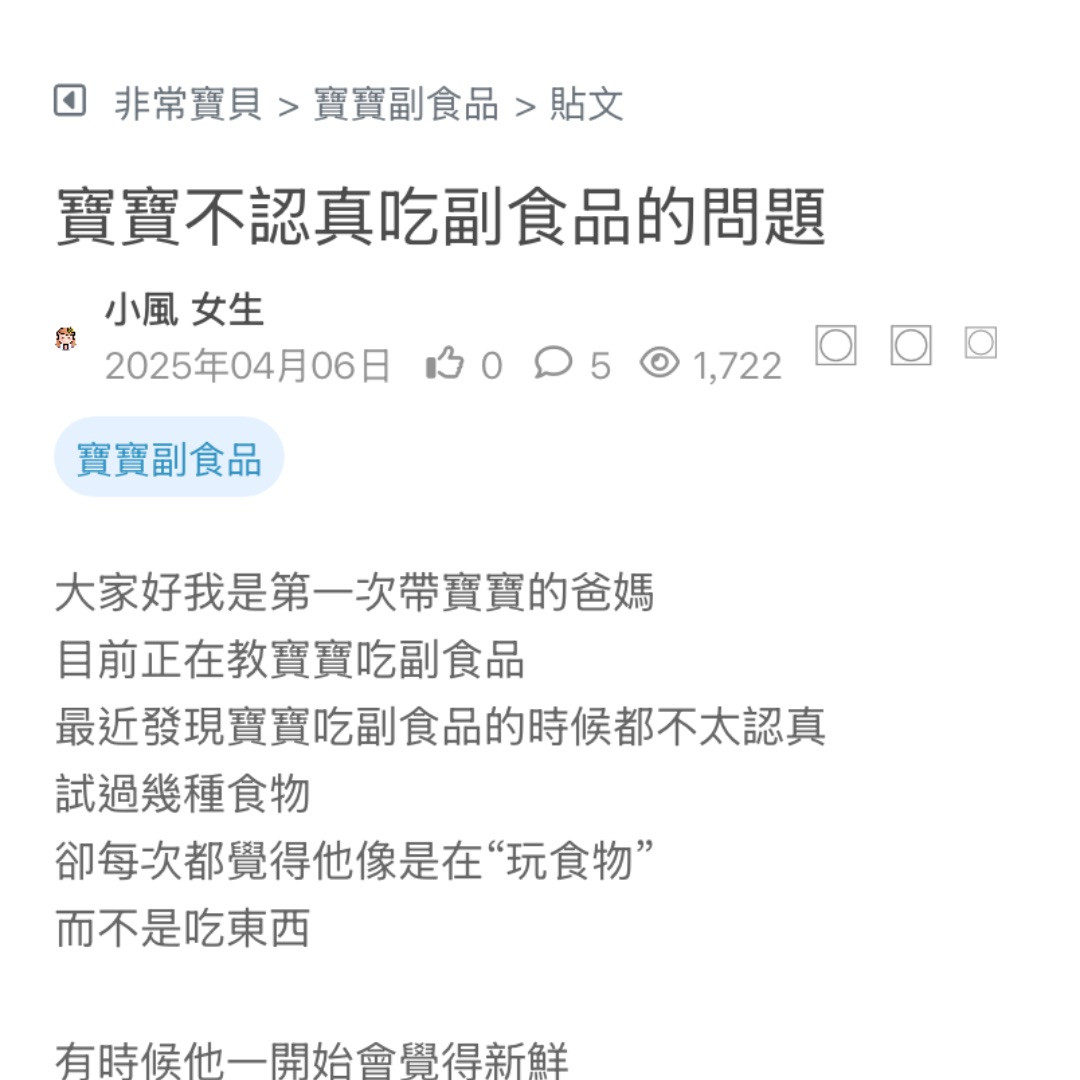The width and height of the screenshot is (1080, 1080).
Task: Open the 非常寶貝 breadcrumb link
Action: coord(188,104)
